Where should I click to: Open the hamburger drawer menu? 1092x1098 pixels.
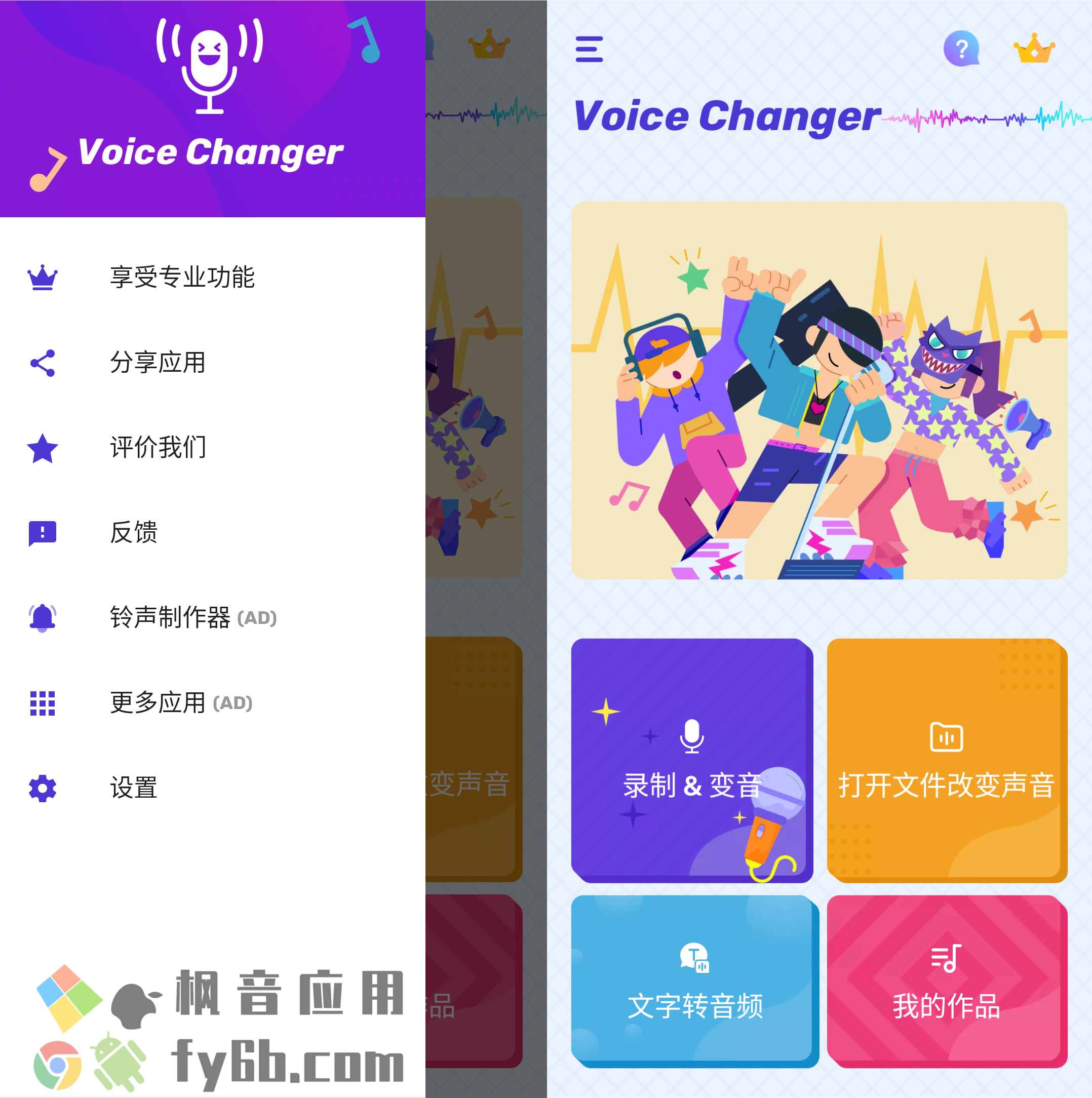(x=589, y=50)
